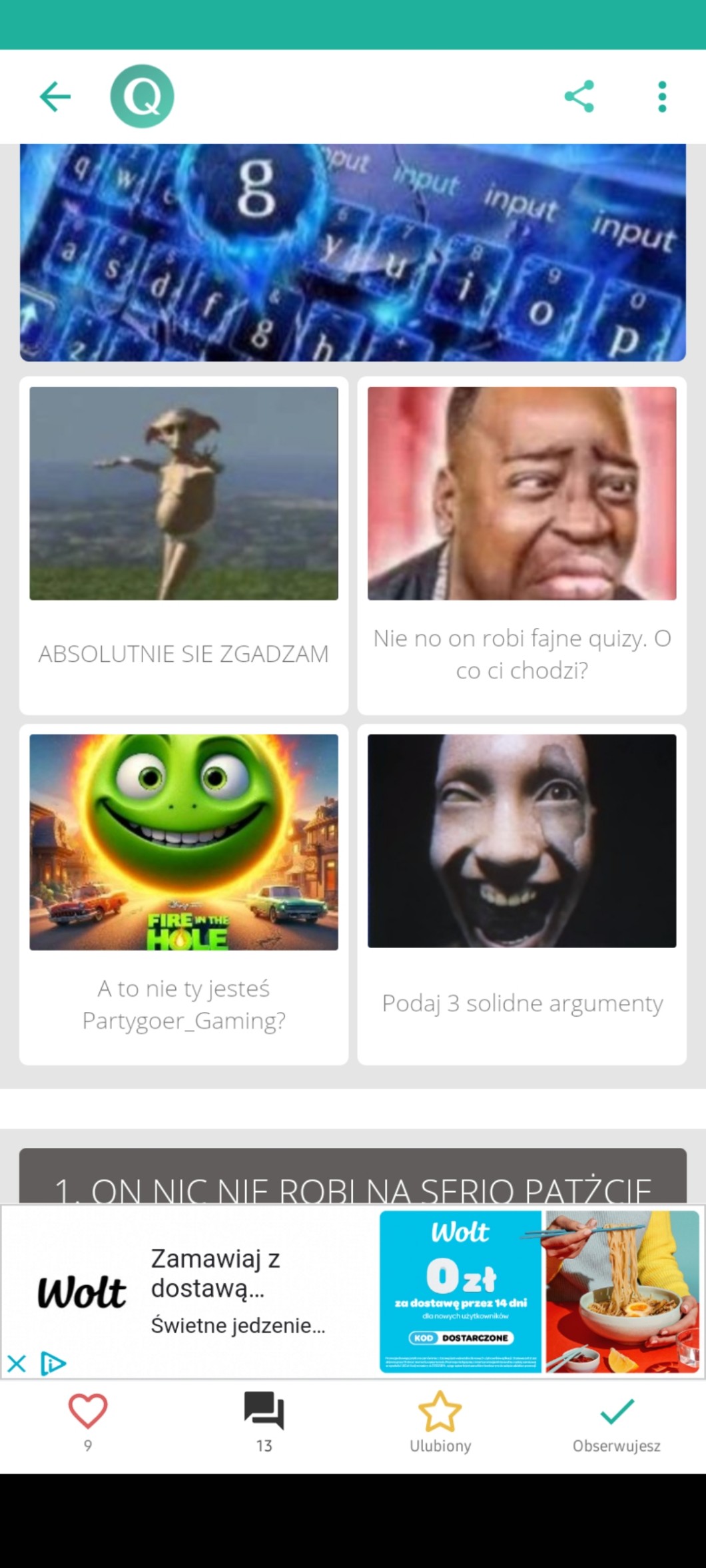Select answer "ABSOLUTNIE SIE ZGADZAM"
This screenshot has height=1568, width=706.
point(184,545)
